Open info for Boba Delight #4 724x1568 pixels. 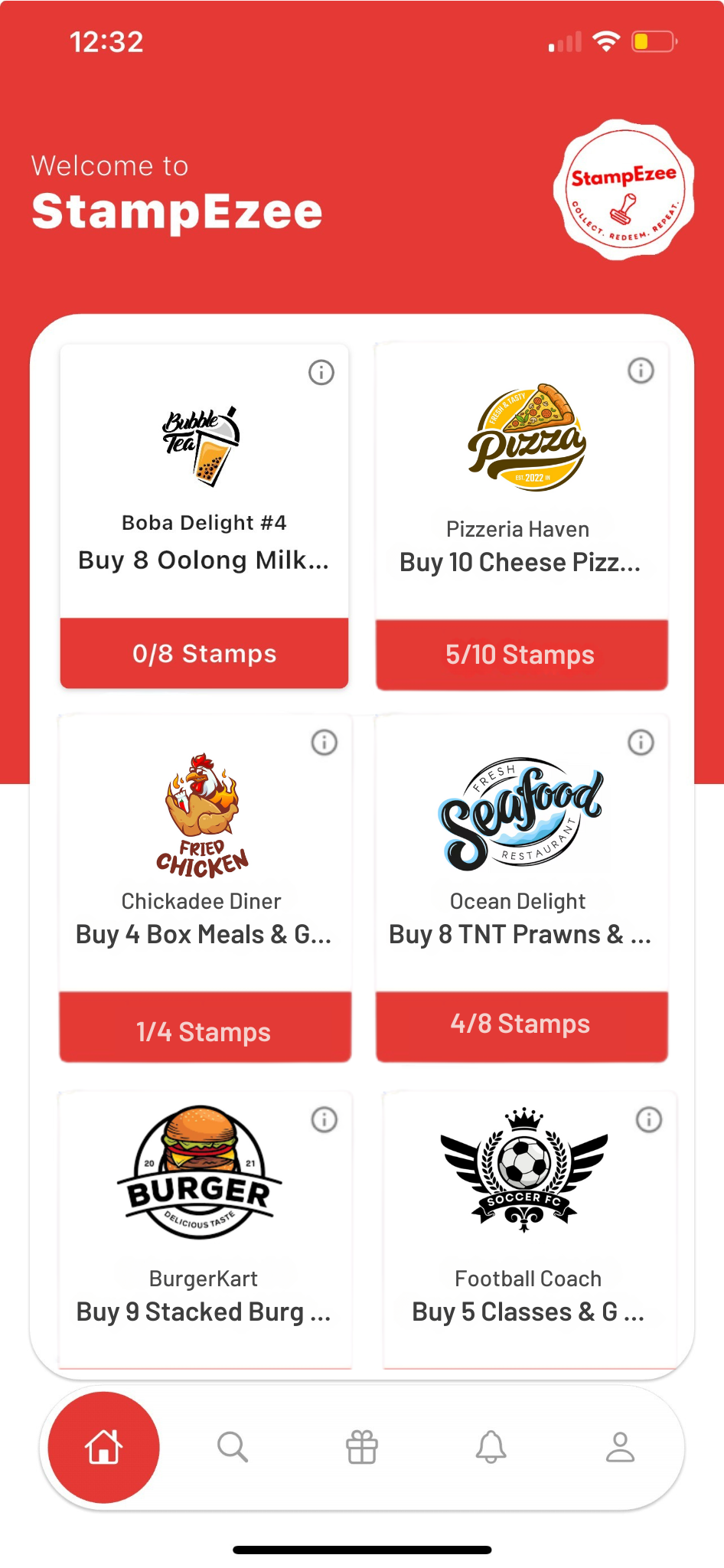pyautogui.click(x=321, y=373)
